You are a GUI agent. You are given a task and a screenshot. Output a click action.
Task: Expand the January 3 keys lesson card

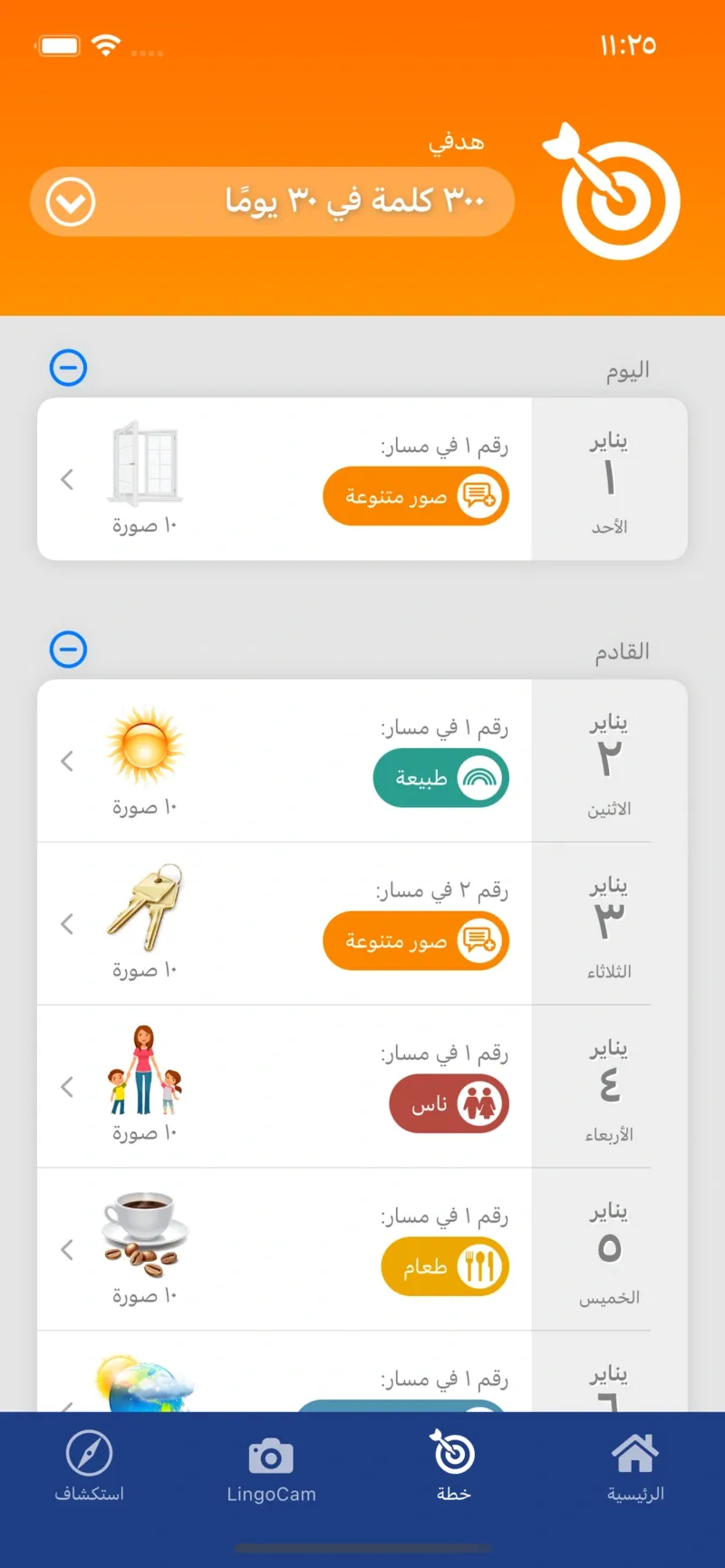click(67, 924)
